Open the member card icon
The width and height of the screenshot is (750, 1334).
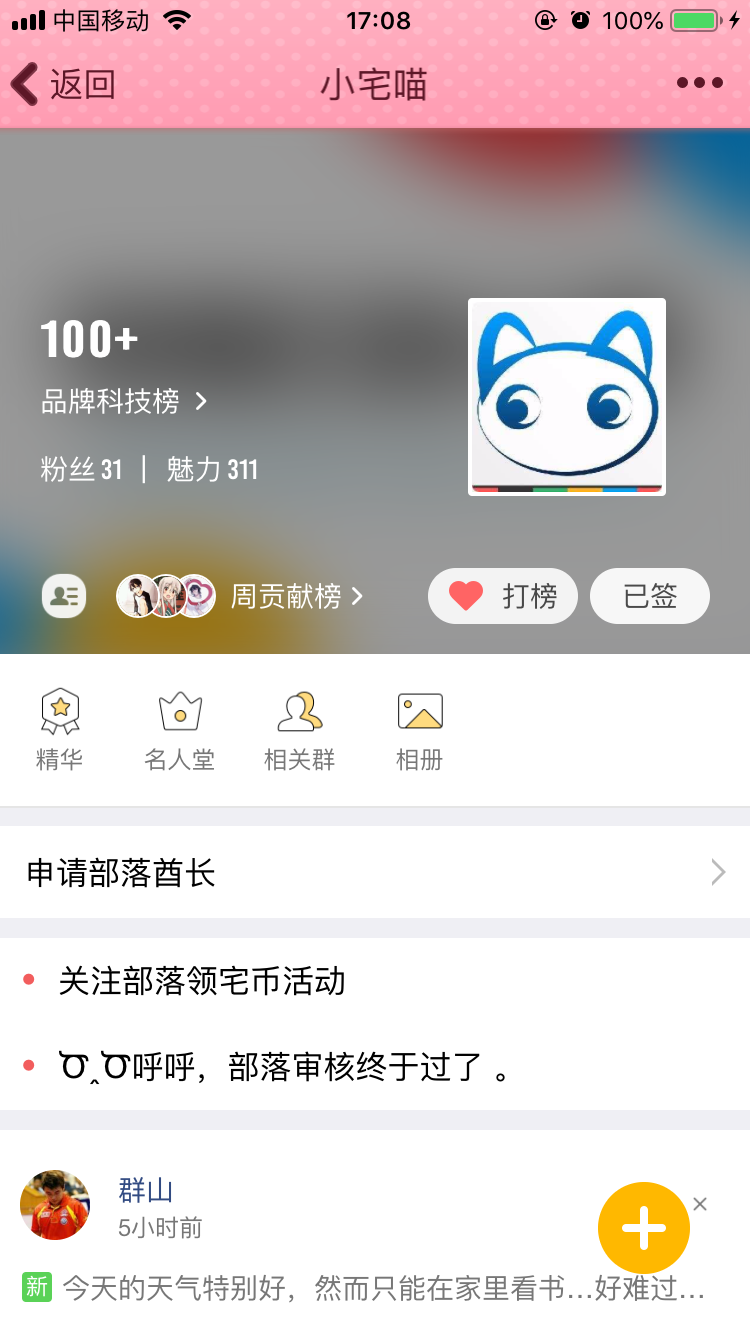point(64,597)
